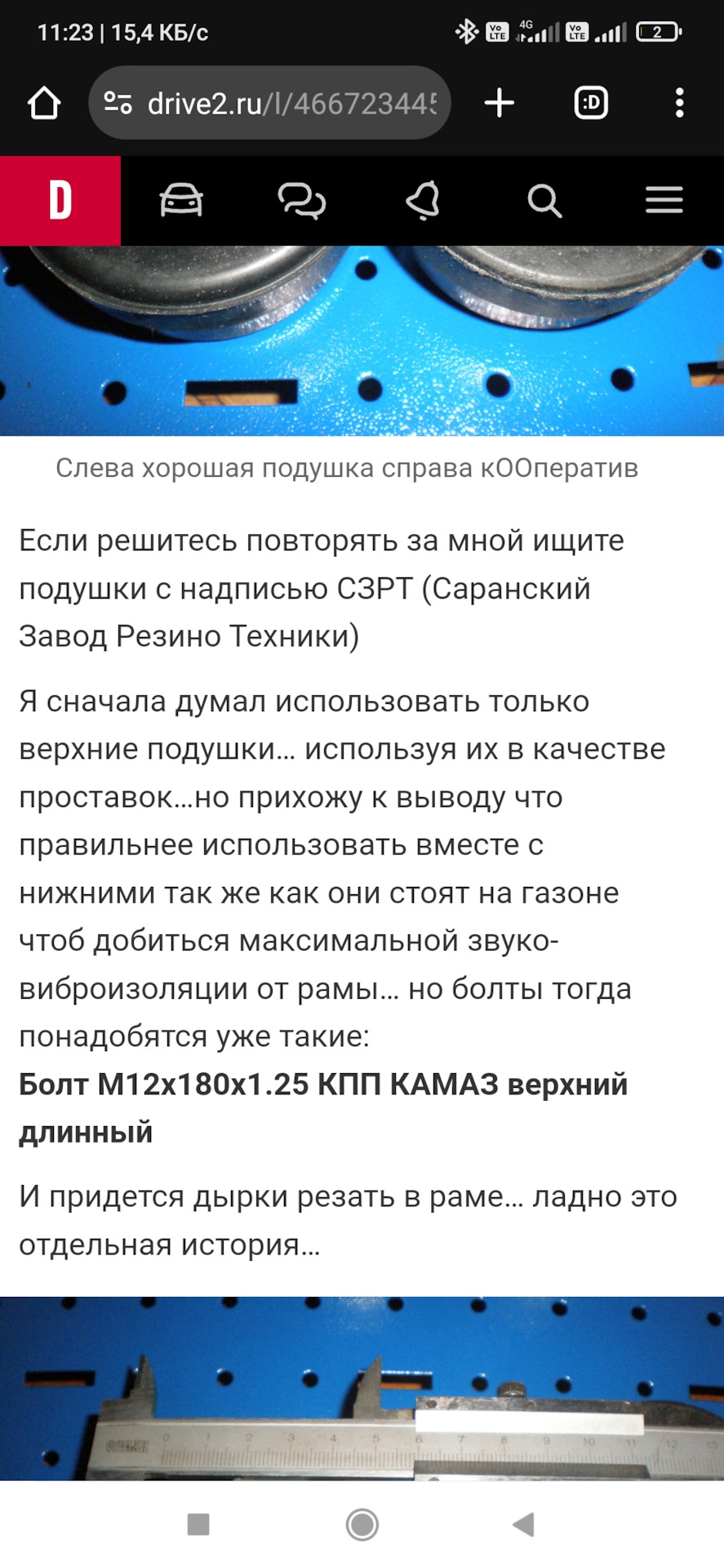Open the site search
This screenshot has height=1568, width=724.
tap(544, 201)
